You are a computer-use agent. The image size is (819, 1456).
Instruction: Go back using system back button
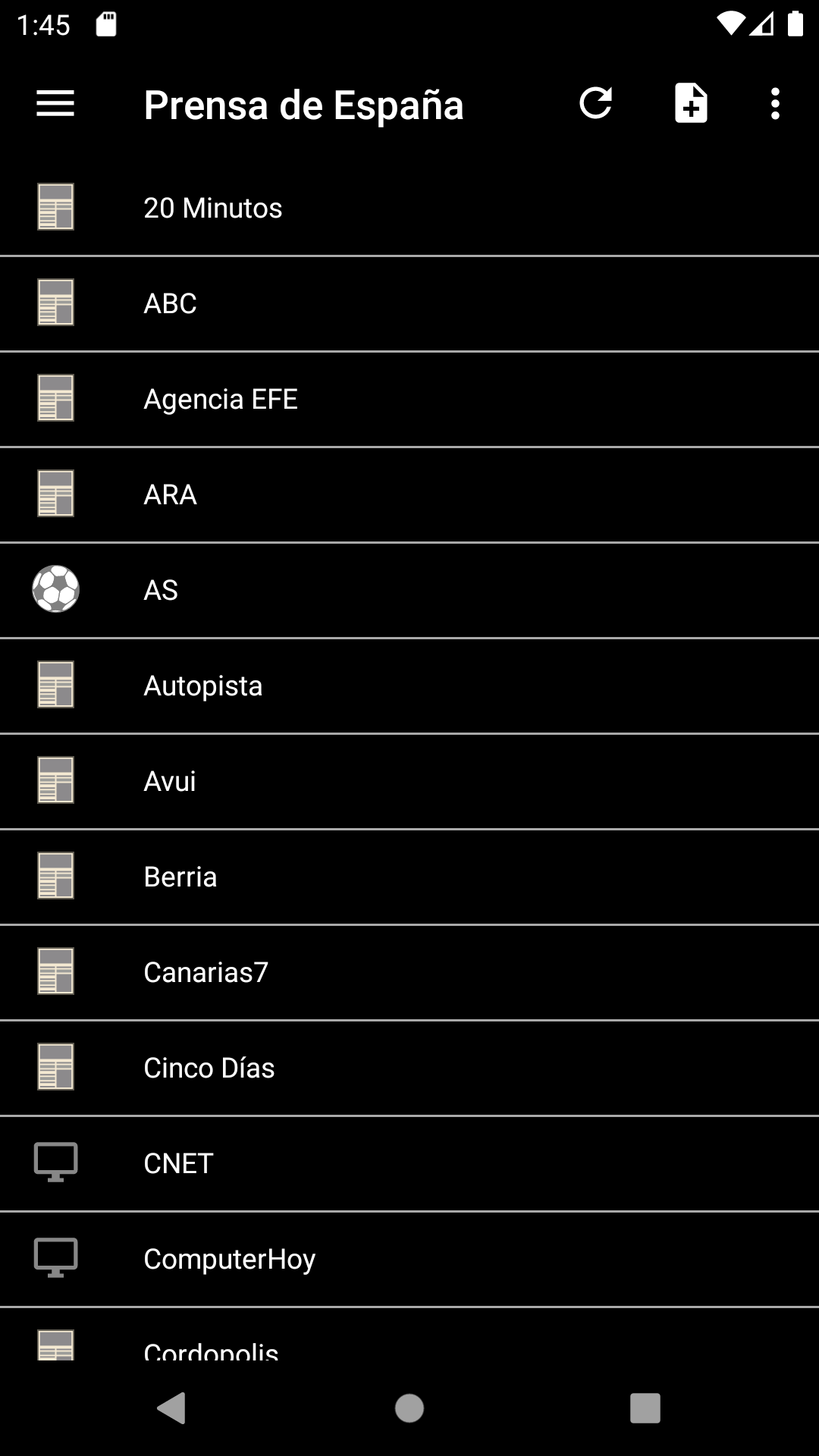(x=172, y=1408)
